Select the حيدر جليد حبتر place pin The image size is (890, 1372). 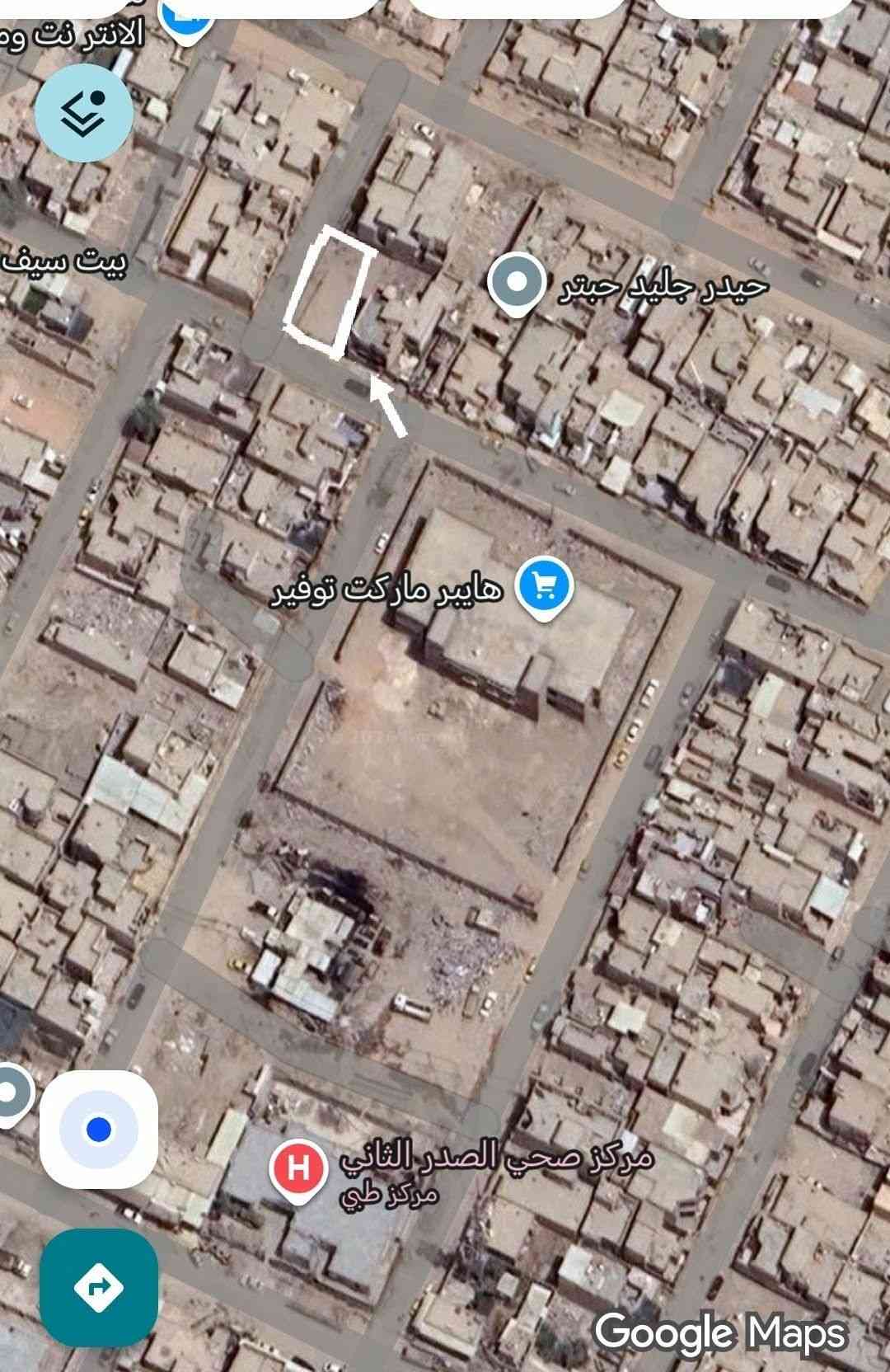[517, 284]
